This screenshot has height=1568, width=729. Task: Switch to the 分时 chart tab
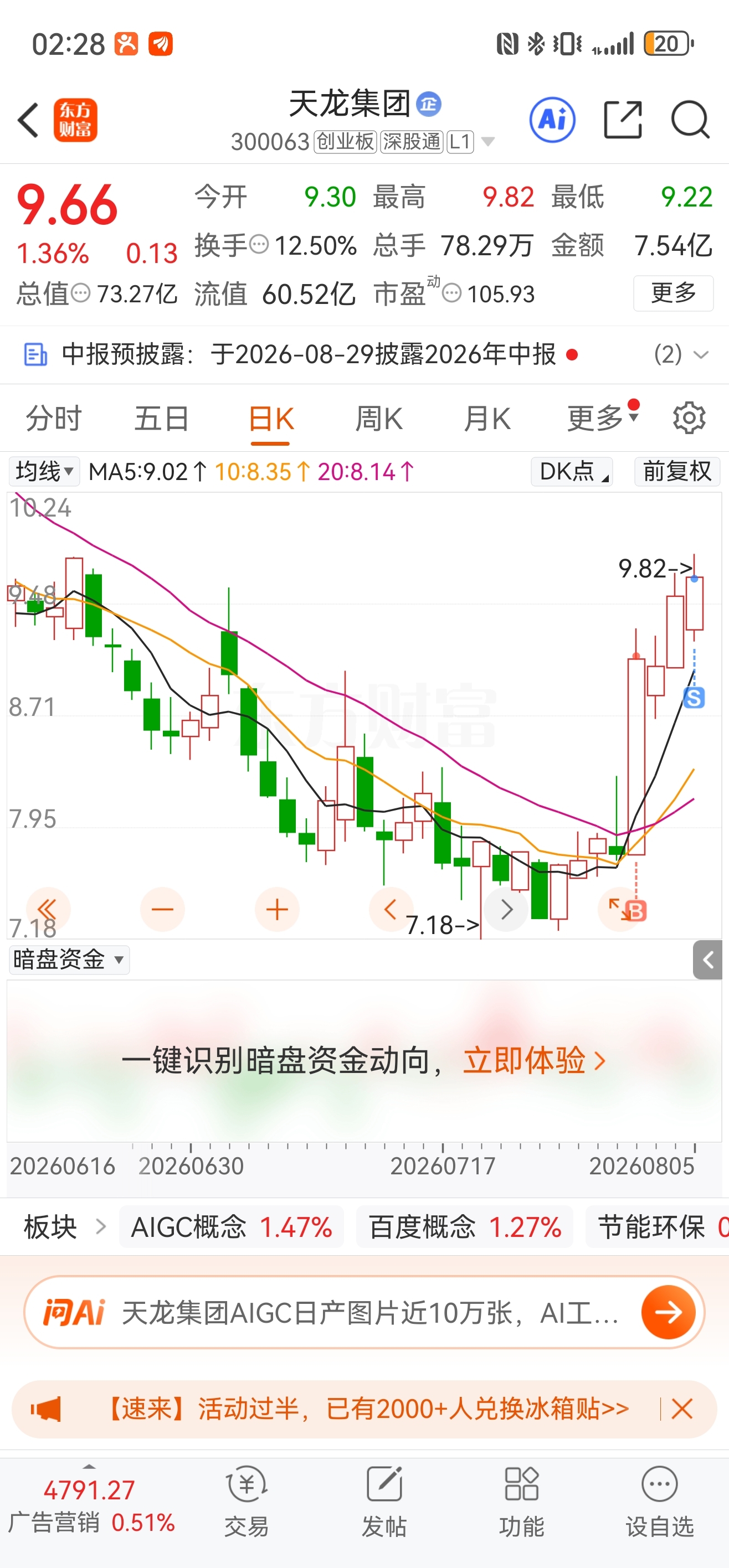pyautogui.click(x=54, y=419)
